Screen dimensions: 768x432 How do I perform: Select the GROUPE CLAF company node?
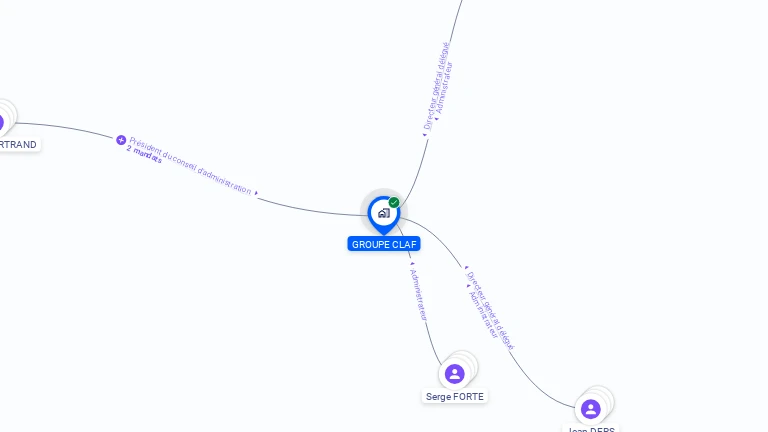click(x=383, y=213)
